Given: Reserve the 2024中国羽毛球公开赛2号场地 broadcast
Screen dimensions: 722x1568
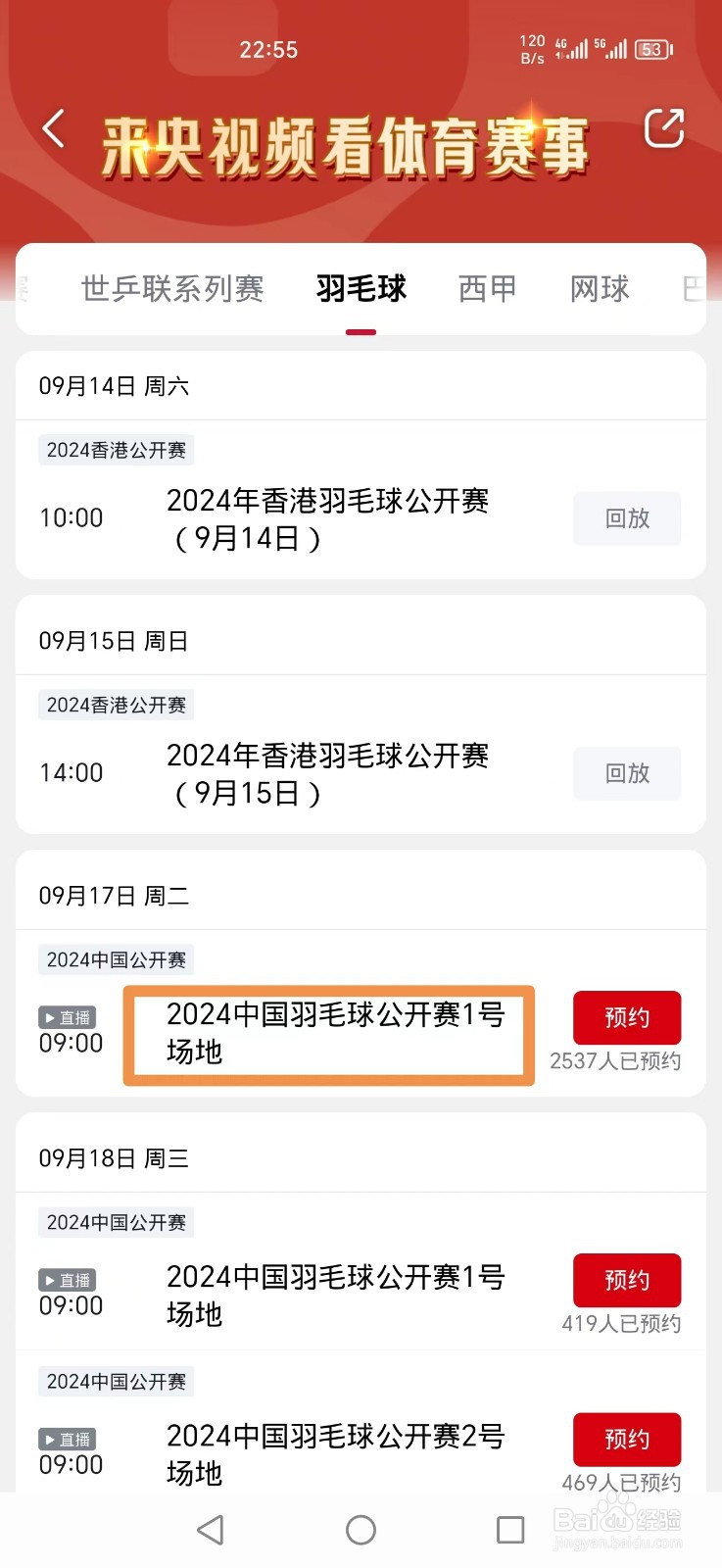Looking at the screenshot, I should tap(627, 1439).
